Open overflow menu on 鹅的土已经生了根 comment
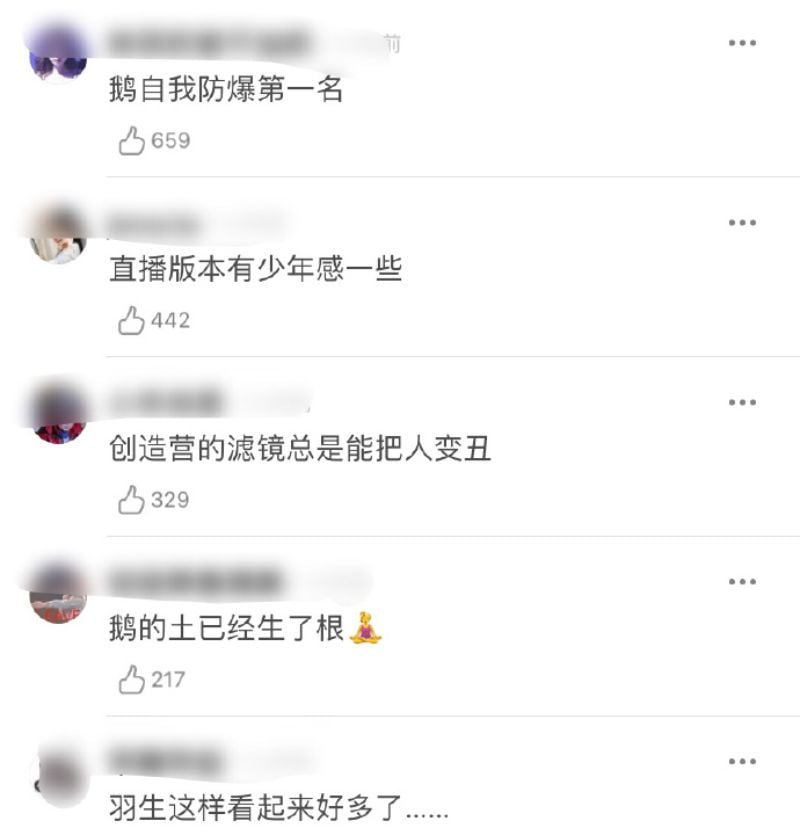 (741, 582)
